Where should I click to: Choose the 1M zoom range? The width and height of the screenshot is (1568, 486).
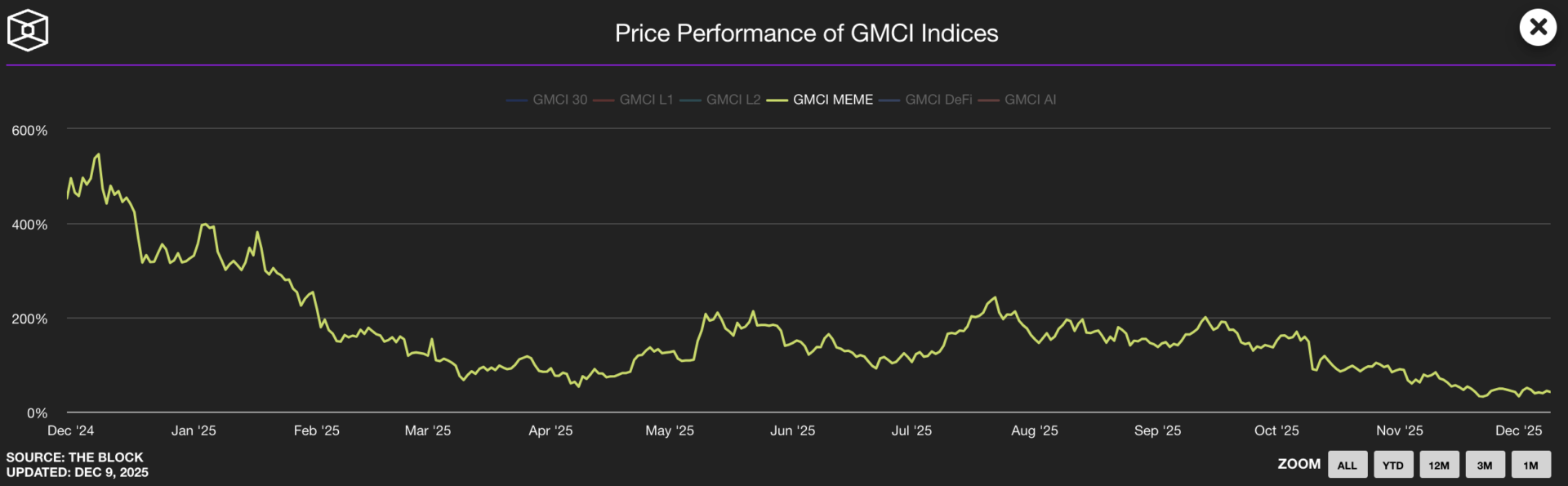point(1530,465)
